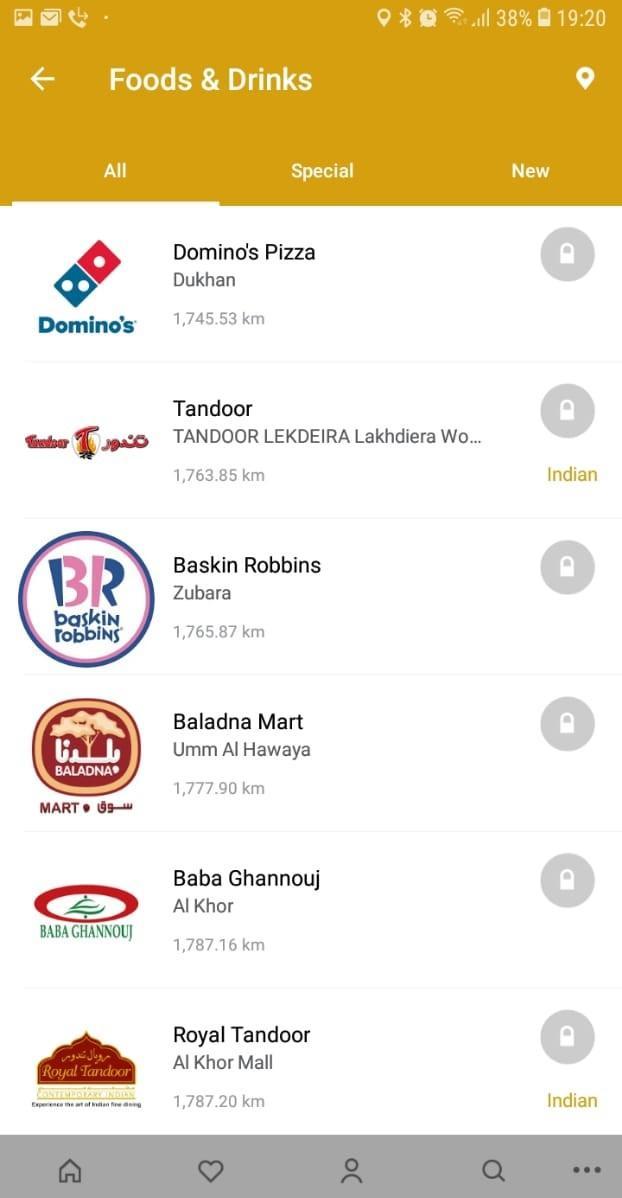Go back using the header arrow
The width and height of the screenshot is (622, 1198).
tap(43, 79)
